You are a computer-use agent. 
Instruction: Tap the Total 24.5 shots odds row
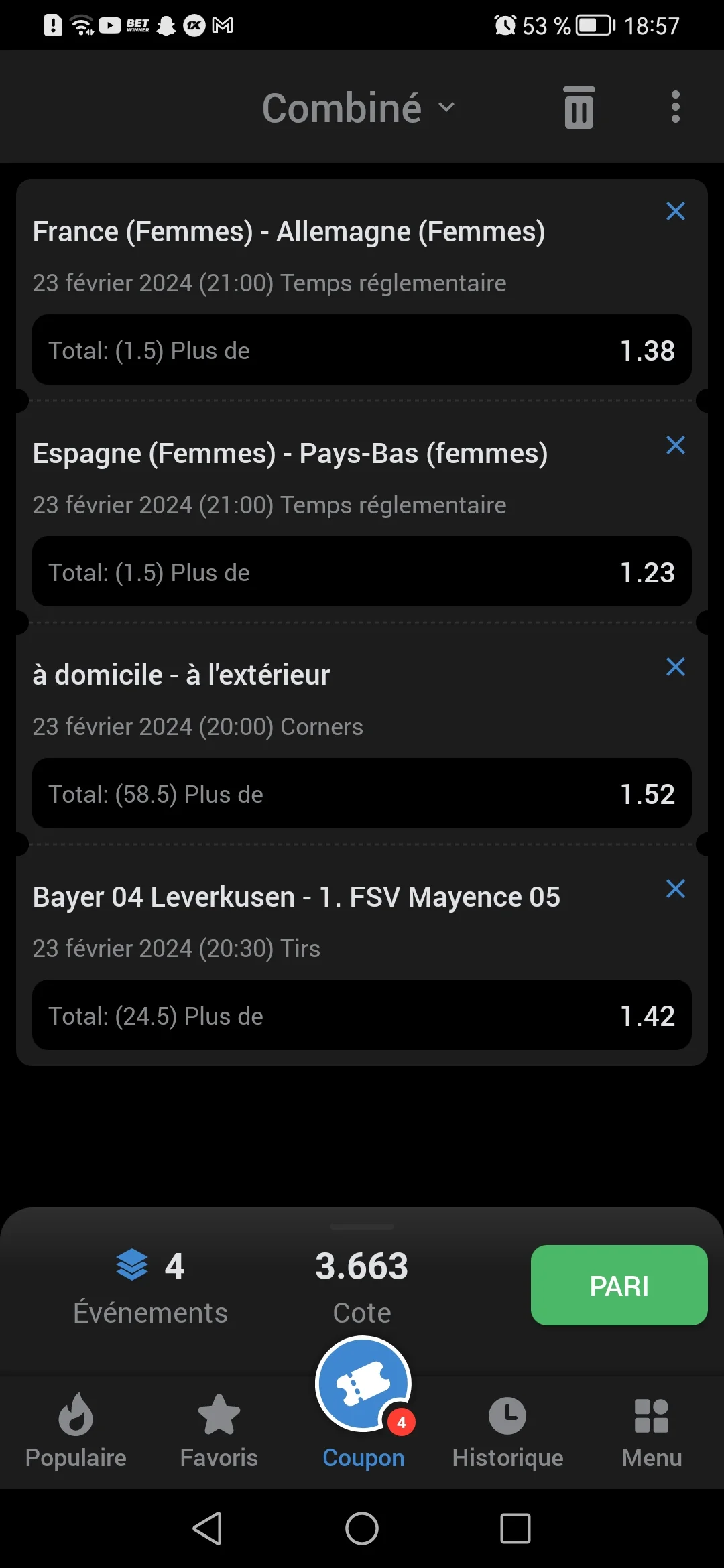362,1015
